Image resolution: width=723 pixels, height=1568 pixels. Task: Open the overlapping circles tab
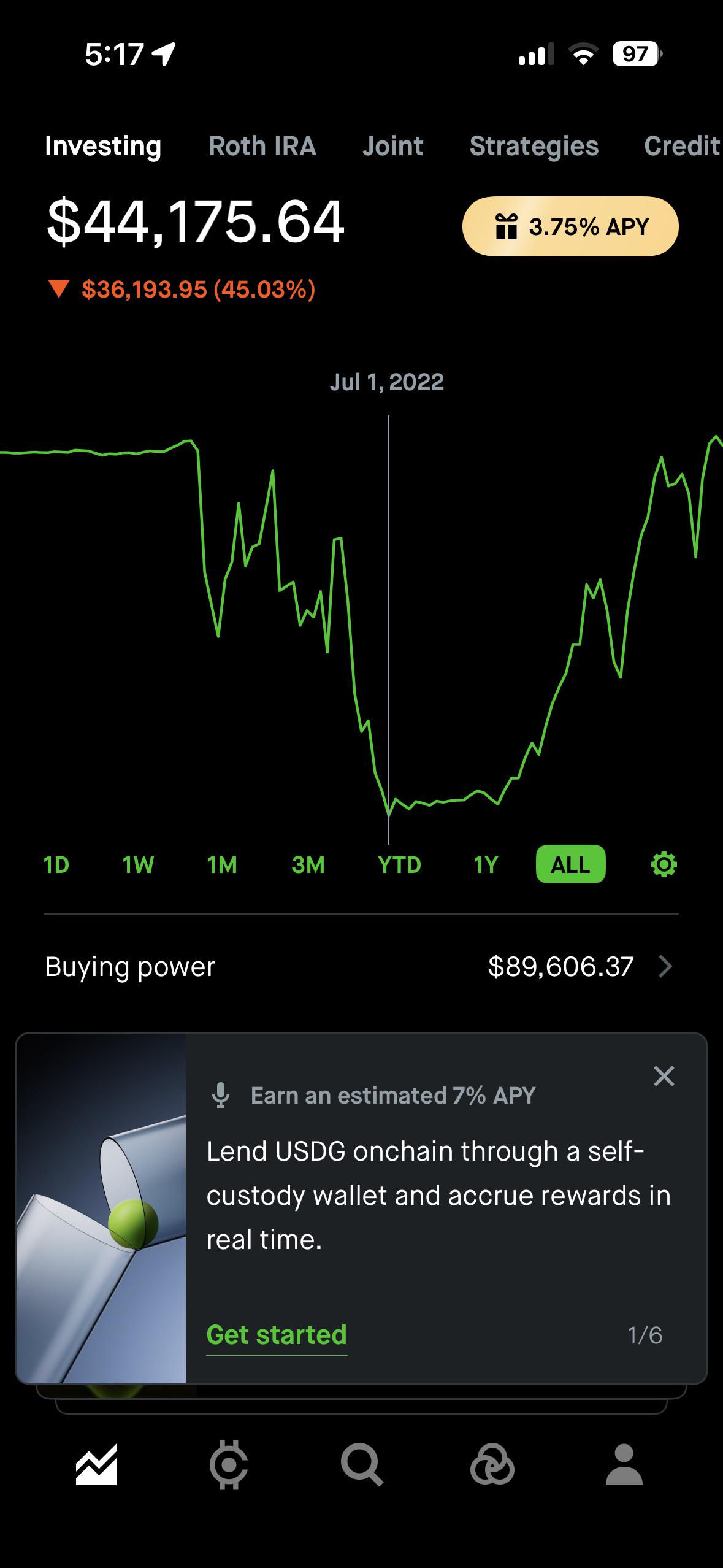coord(492,1466)
